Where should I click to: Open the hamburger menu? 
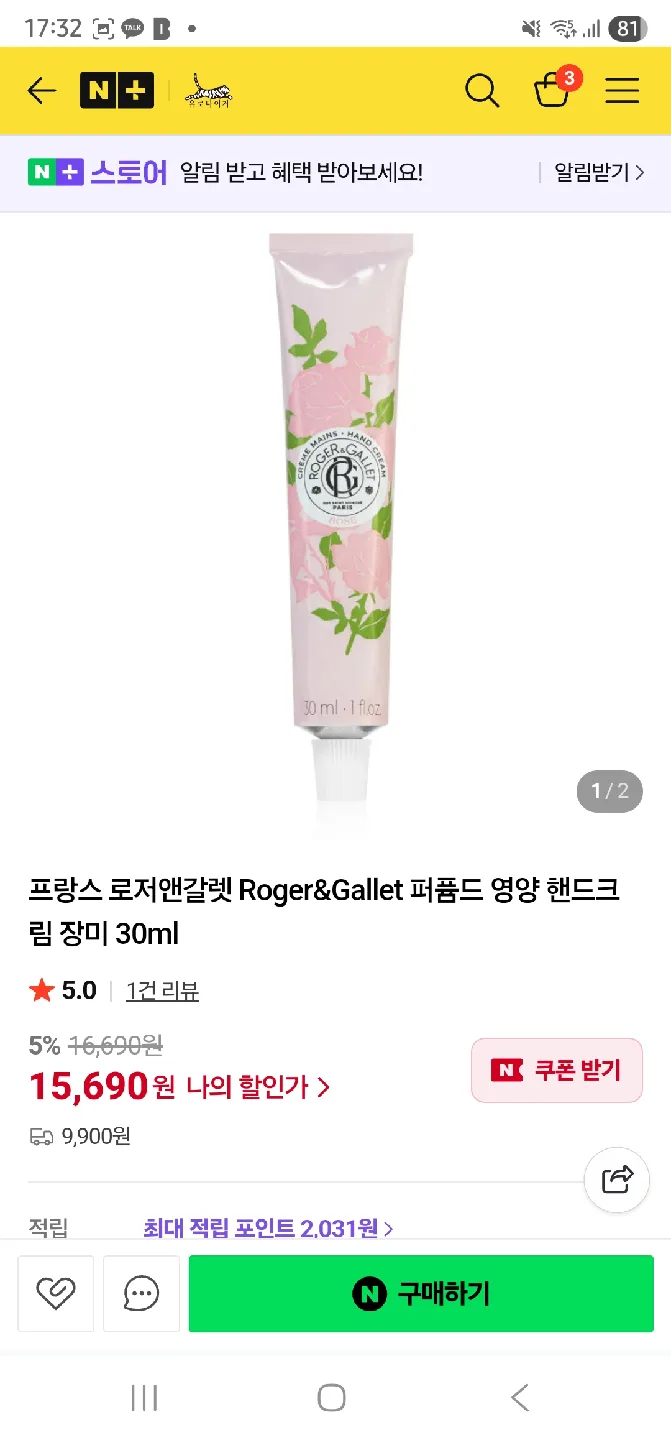(x=622, y=91)
